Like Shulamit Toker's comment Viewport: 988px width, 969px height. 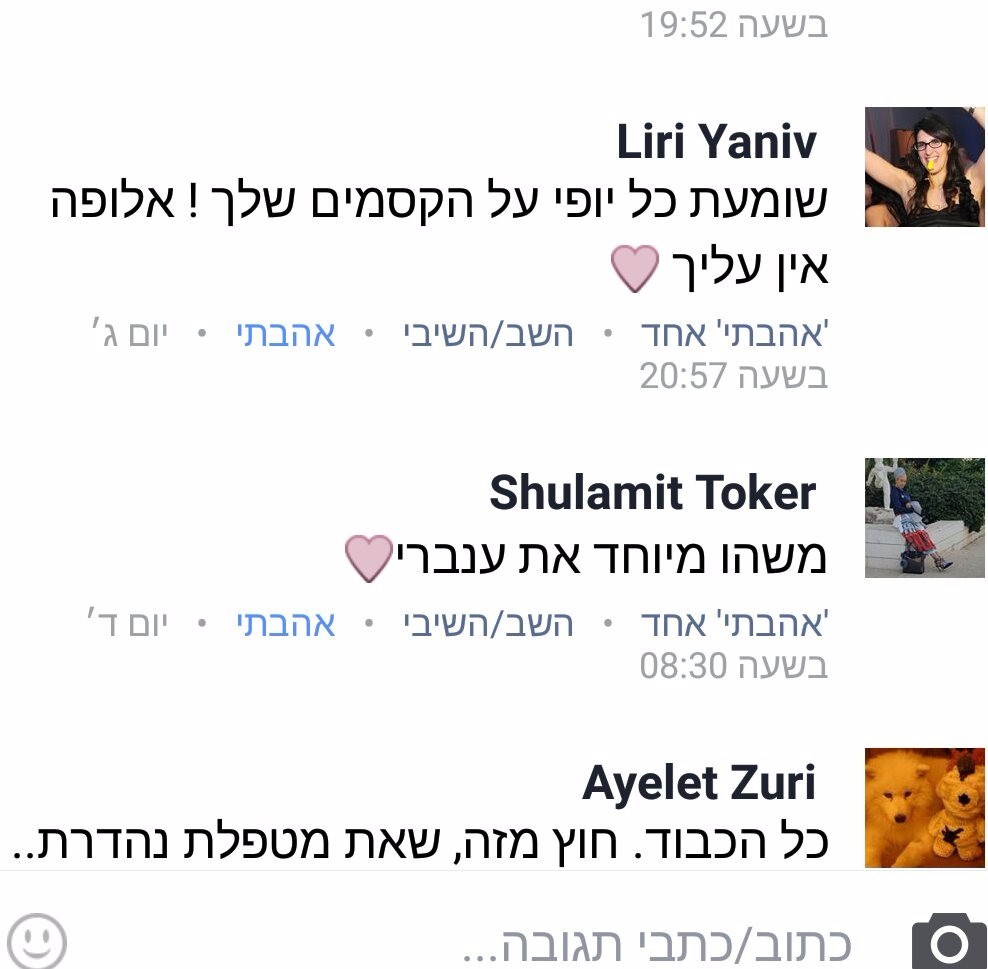click(286, 625)
